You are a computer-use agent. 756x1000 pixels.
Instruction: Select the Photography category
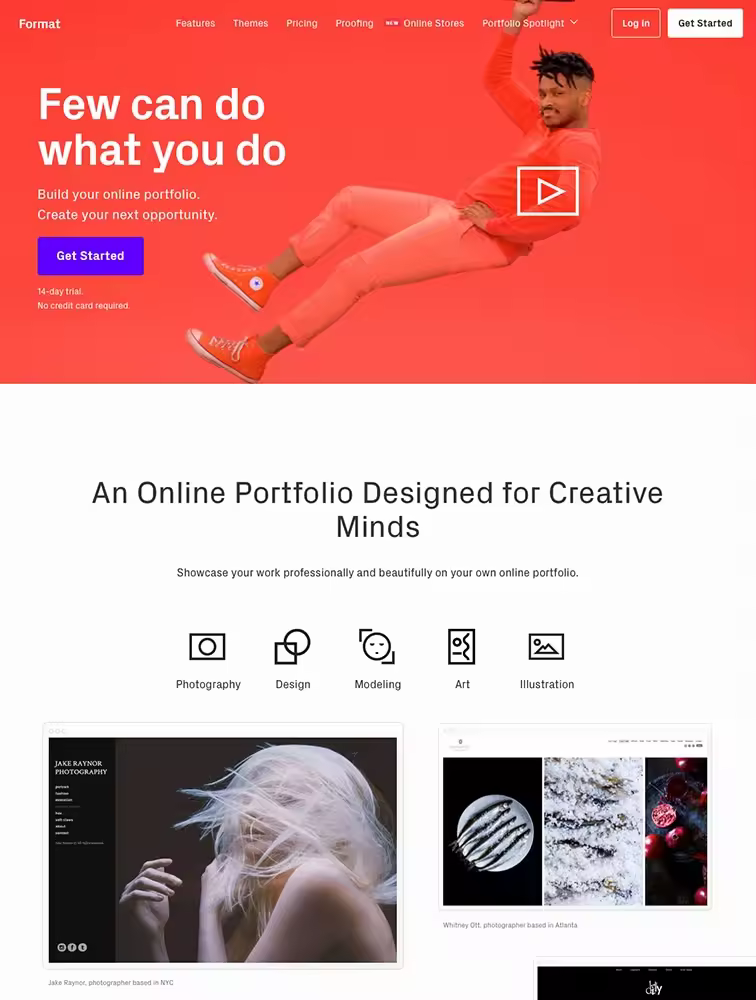[208, 660]
